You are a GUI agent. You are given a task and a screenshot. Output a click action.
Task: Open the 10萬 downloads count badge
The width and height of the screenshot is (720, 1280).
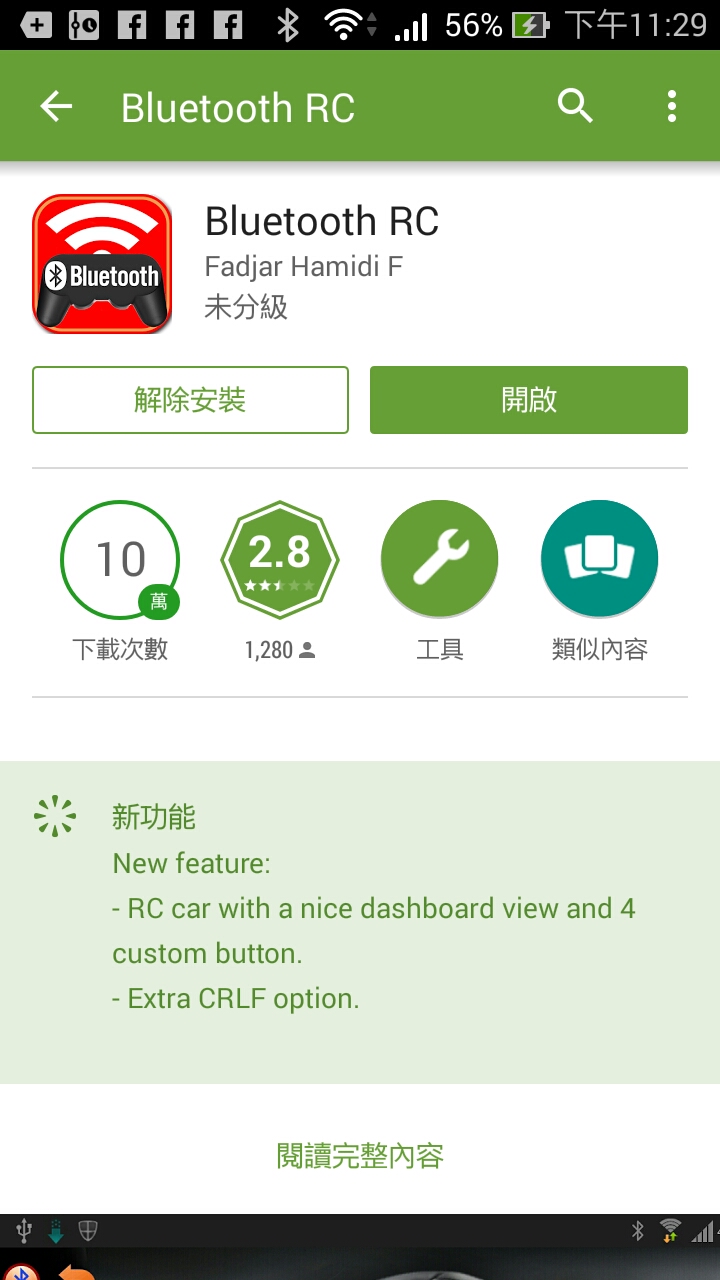120,560
